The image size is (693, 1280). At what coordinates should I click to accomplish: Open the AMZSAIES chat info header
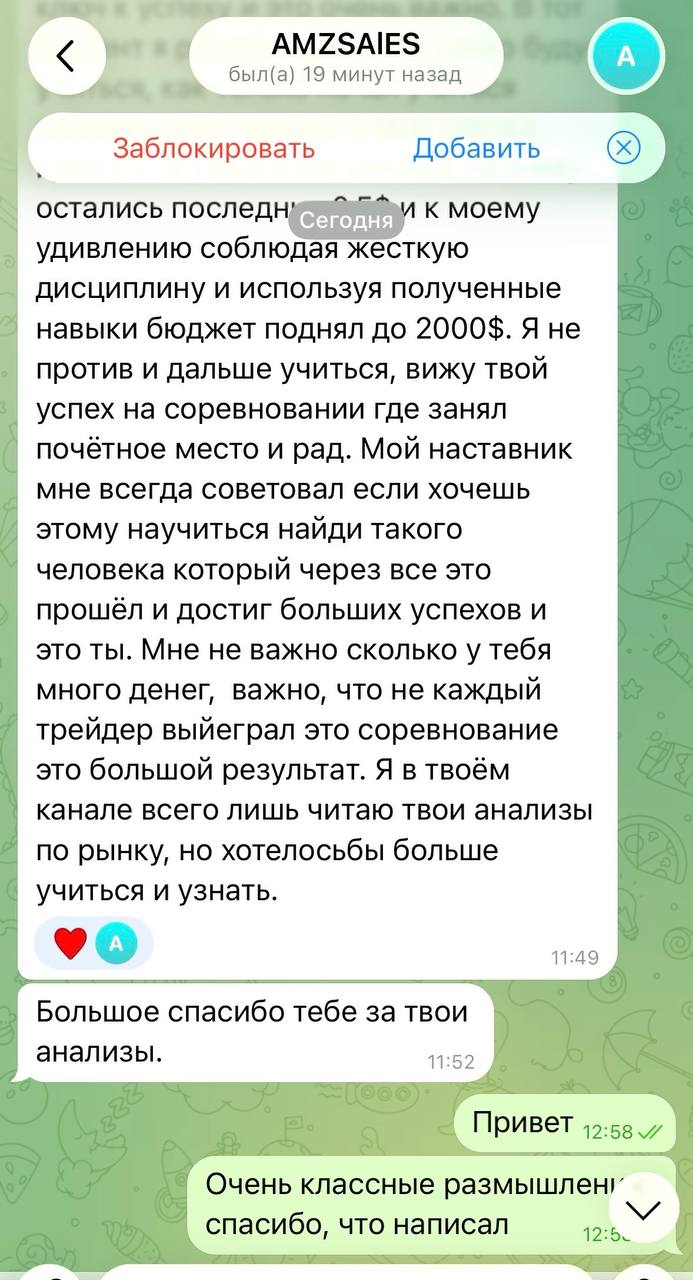[345, 57]
